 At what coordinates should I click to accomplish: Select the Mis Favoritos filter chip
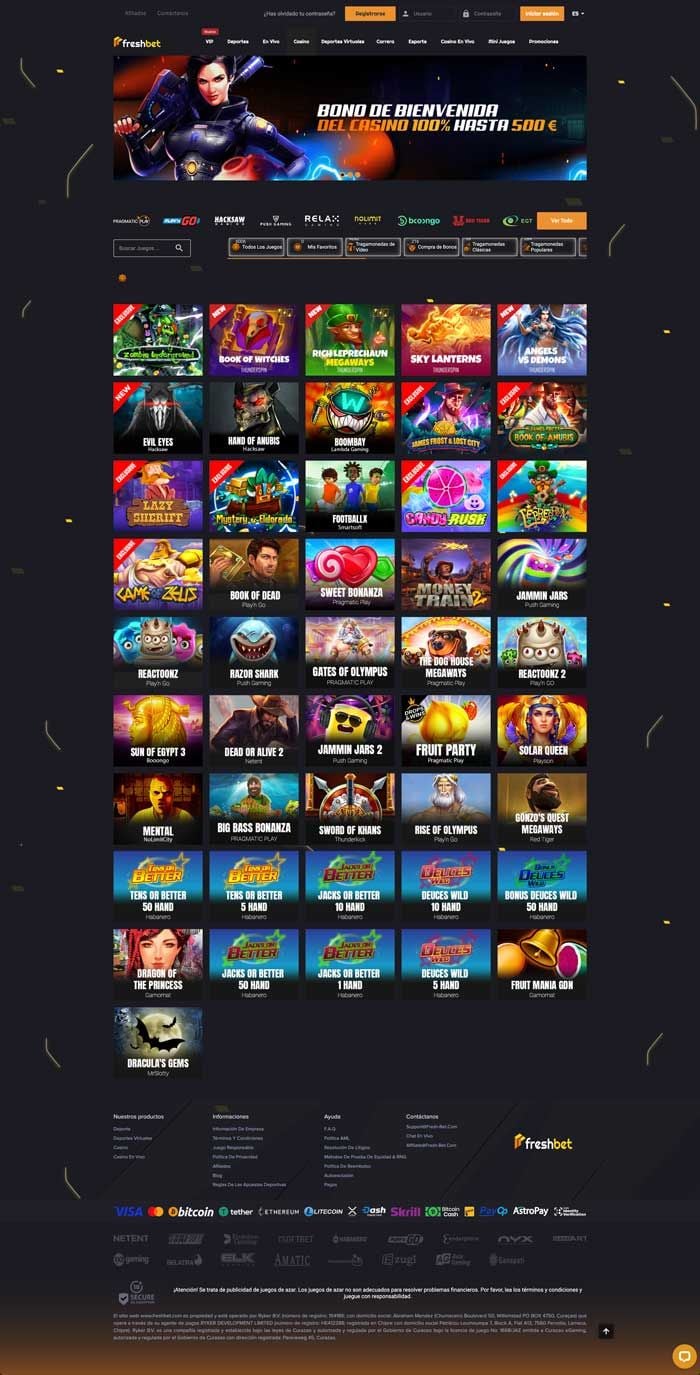[x=314, y=247]
